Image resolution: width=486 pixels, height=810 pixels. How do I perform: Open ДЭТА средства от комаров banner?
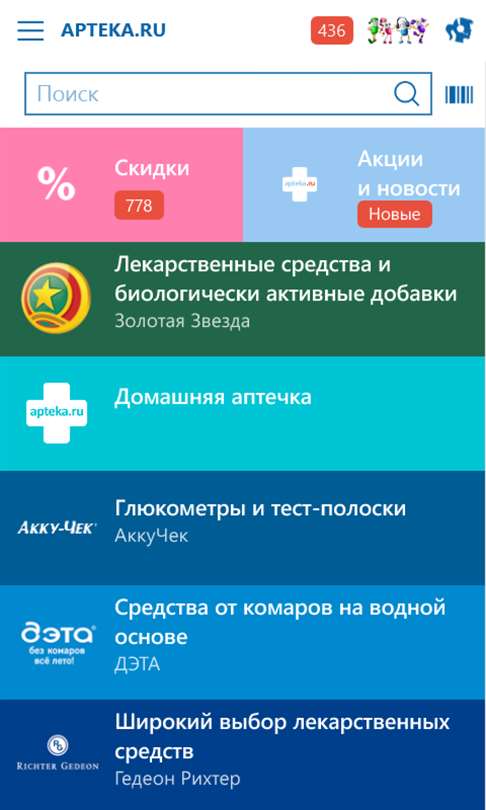243,642
